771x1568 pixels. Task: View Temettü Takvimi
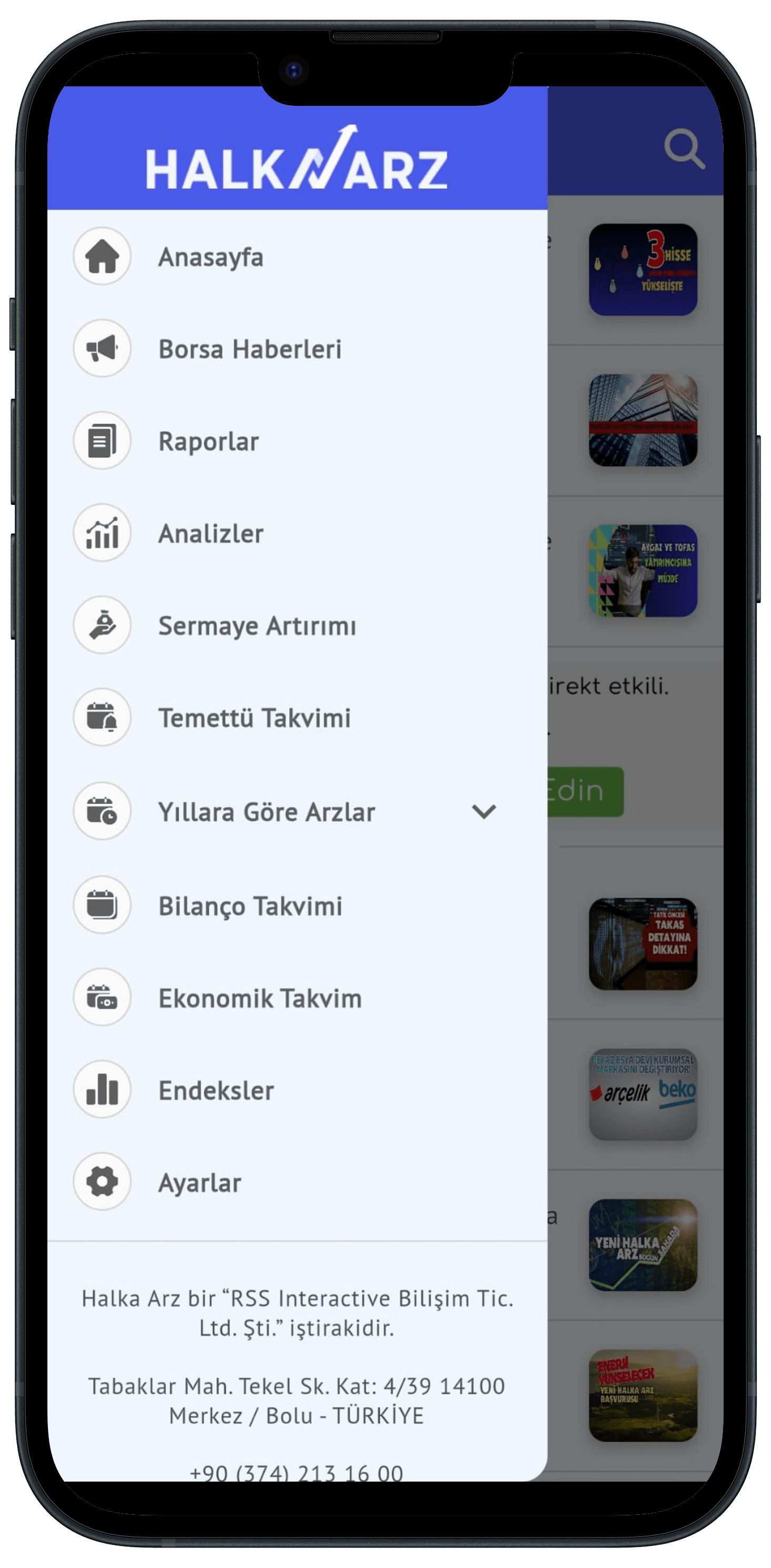pos(254,718)
